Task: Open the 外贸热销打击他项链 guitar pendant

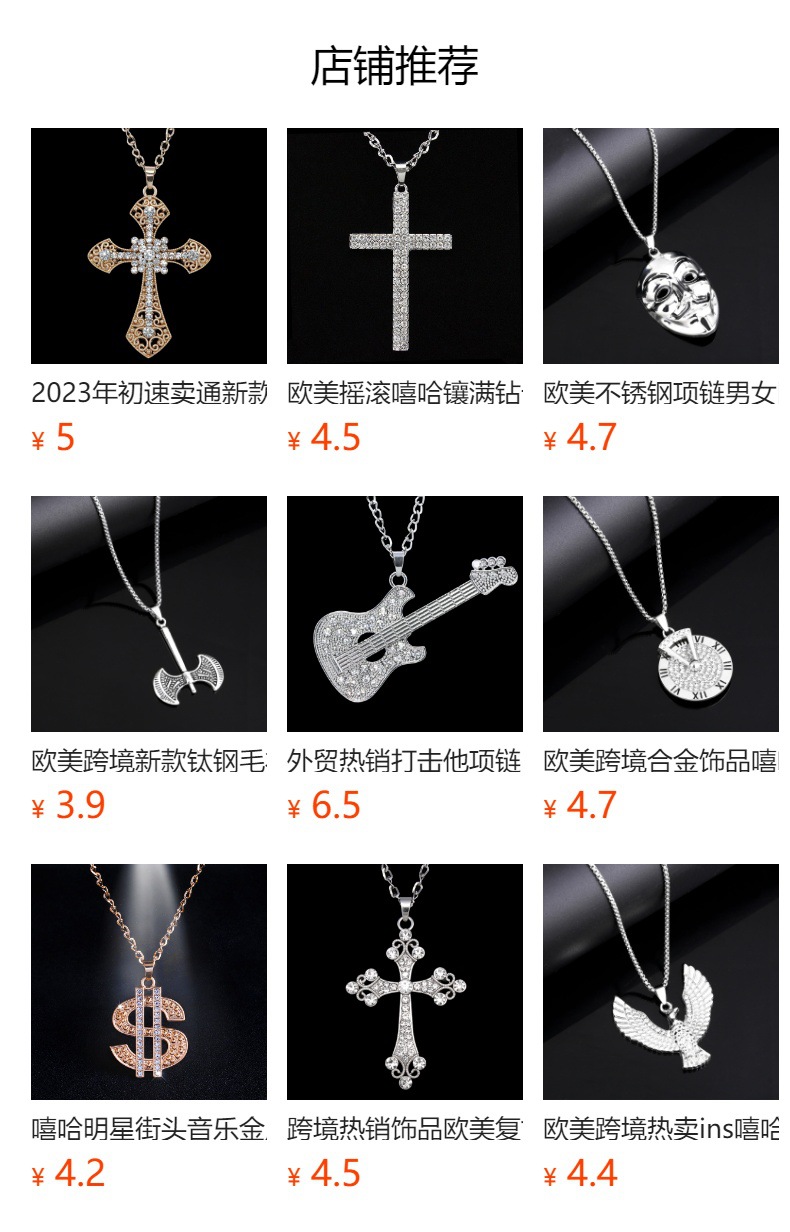Action: (404, 614)
